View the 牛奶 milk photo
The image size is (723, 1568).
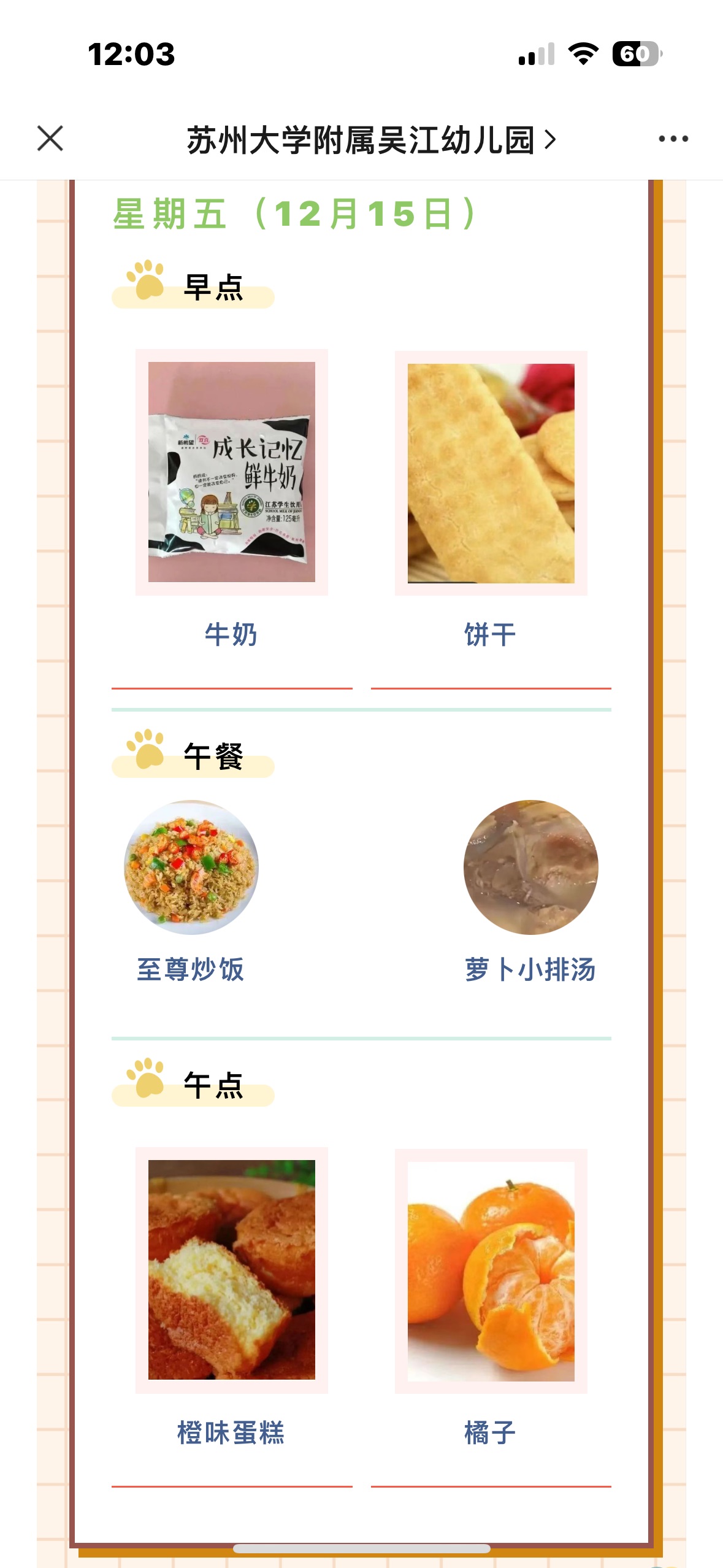[x=232, y=472]
